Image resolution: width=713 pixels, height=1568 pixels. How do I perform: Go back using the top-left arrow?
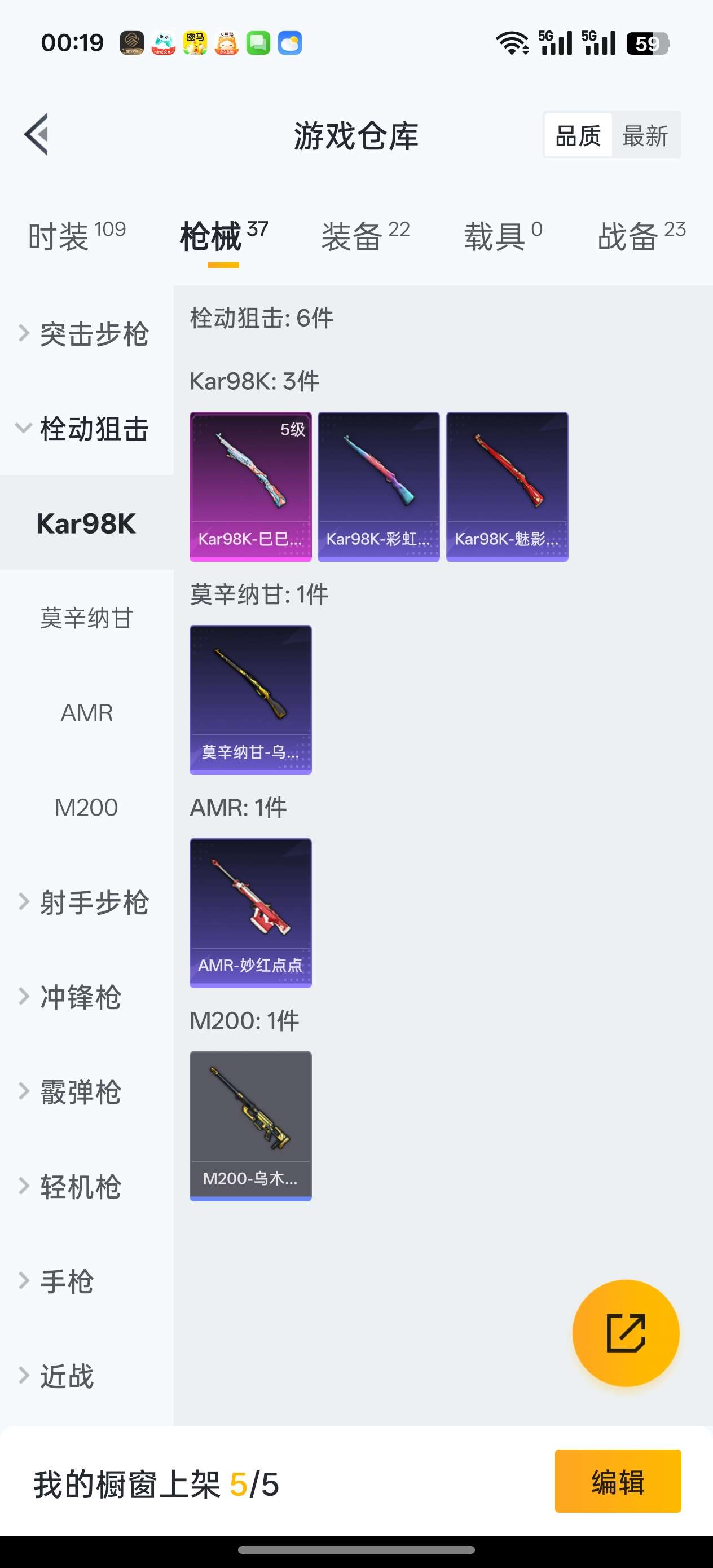37,135
